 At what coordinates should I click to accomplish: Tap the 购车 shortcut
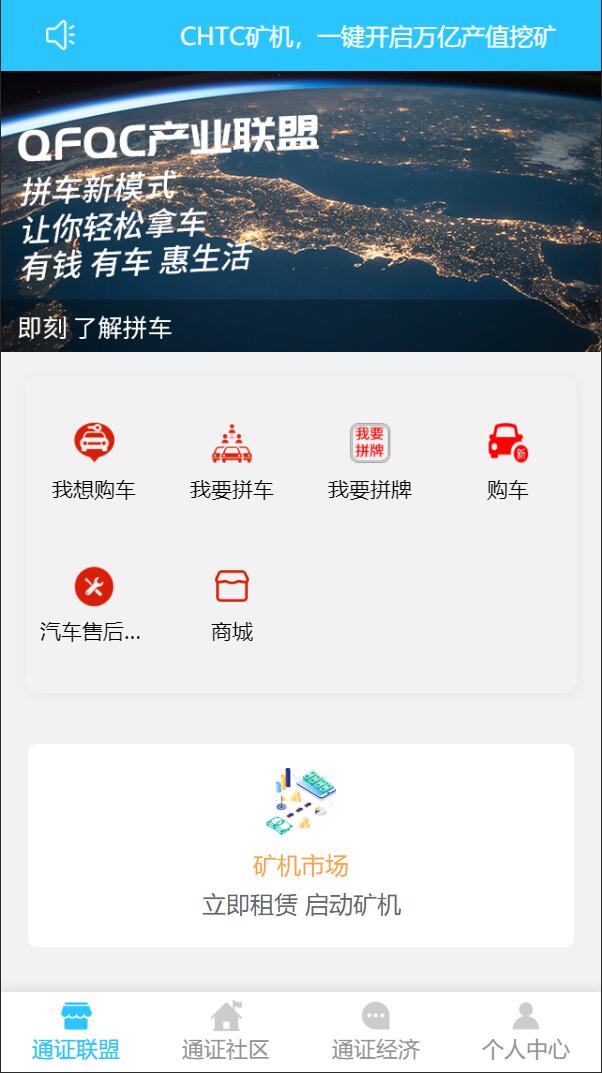tap(507, 460)
